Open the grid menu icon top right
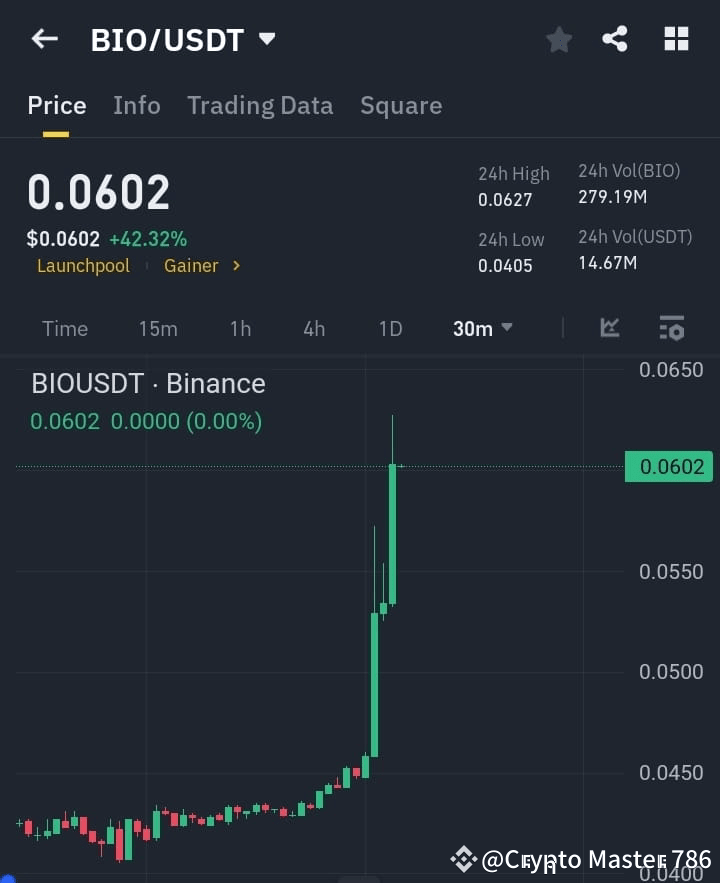This screenshot has height=883, width=720. [676, 39]
